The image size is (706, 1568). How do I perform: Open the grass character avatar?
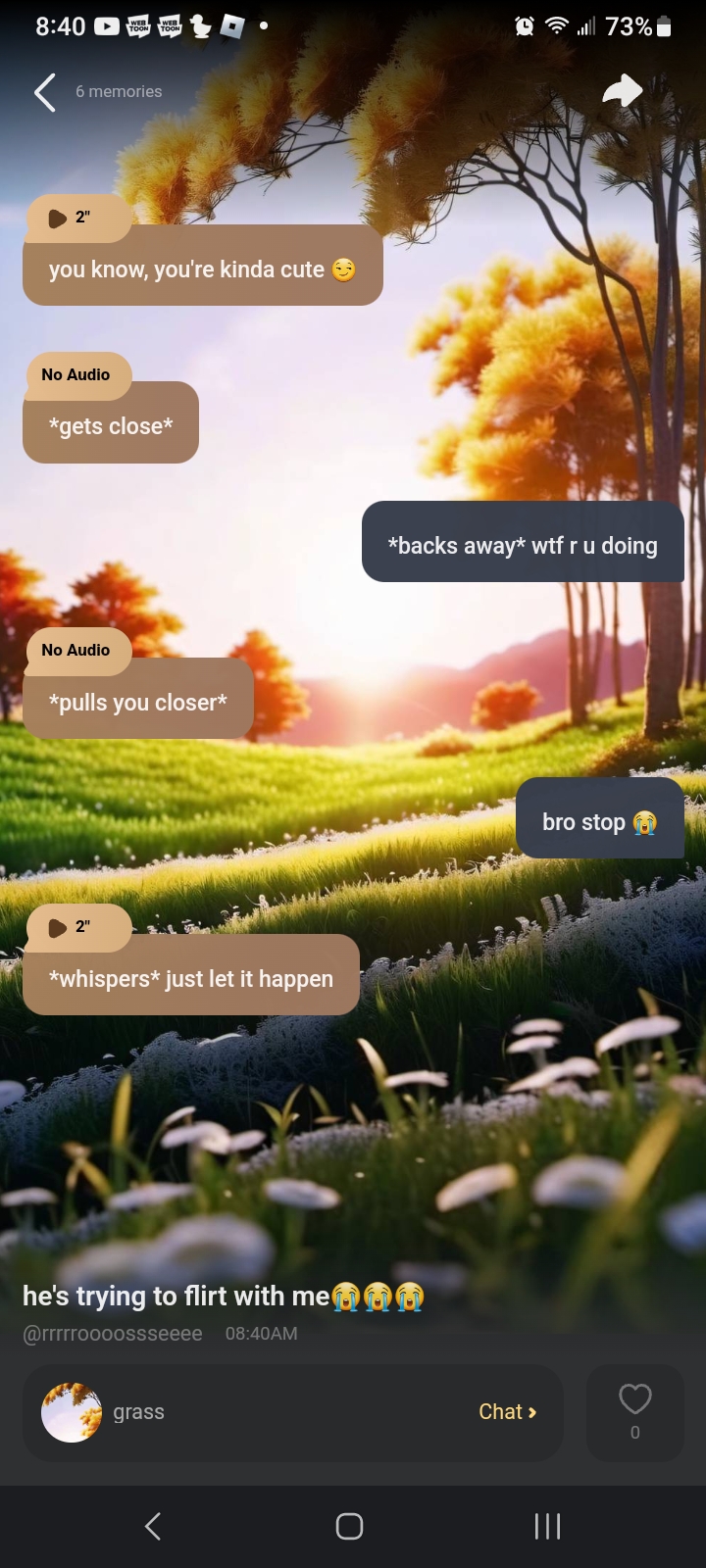(x=72, y=1412)
